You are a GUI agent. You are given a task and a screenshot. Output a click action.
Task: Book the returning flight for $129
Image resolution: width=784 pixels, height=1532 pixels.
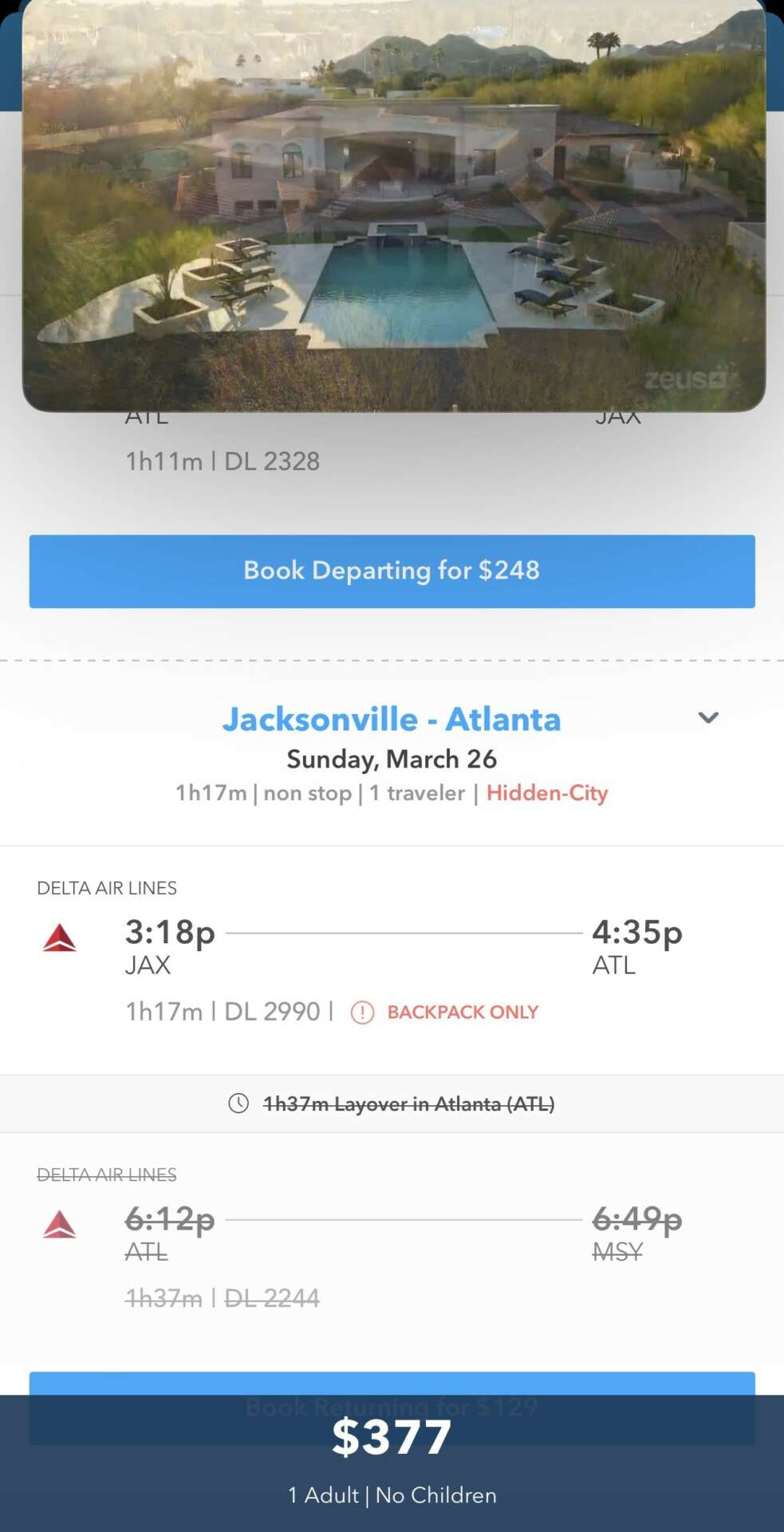392,1384
